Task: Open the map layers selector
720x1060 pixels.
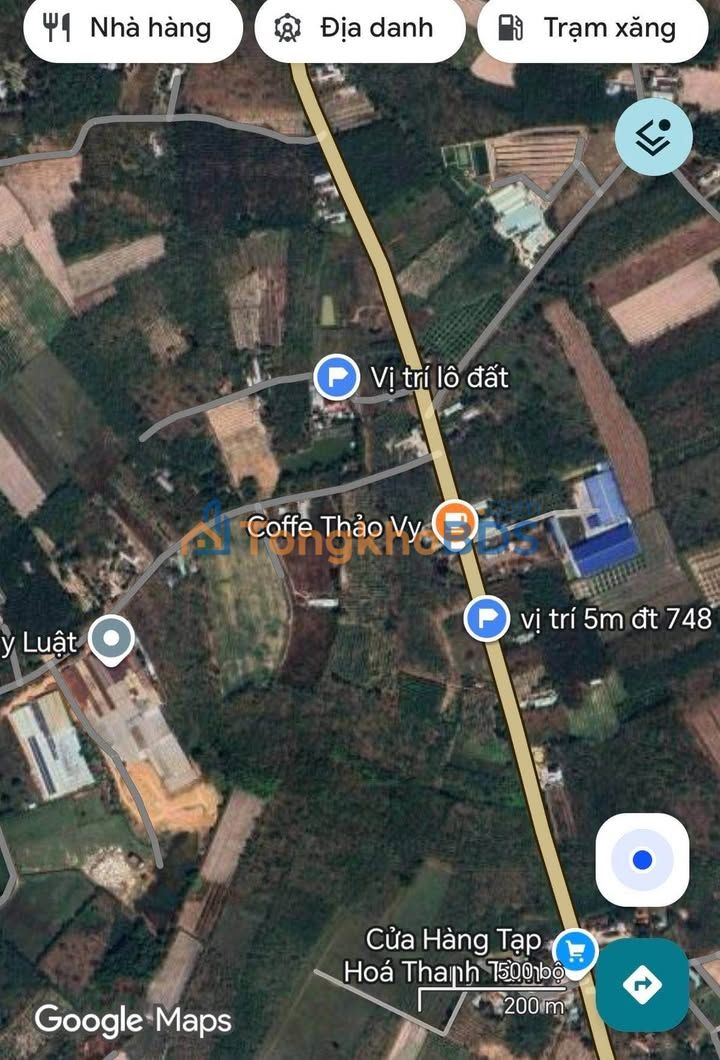Action: click(x=653, y=136)
